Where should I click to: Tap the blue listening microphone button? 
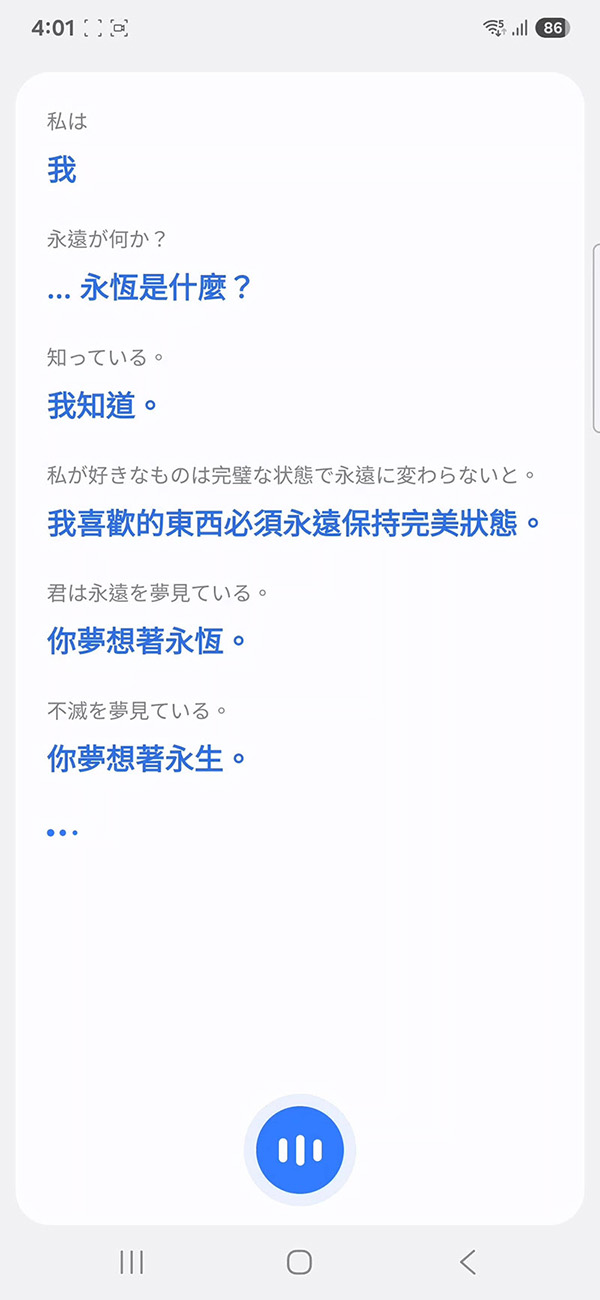pyautogui.click(x=299, y=1150)
